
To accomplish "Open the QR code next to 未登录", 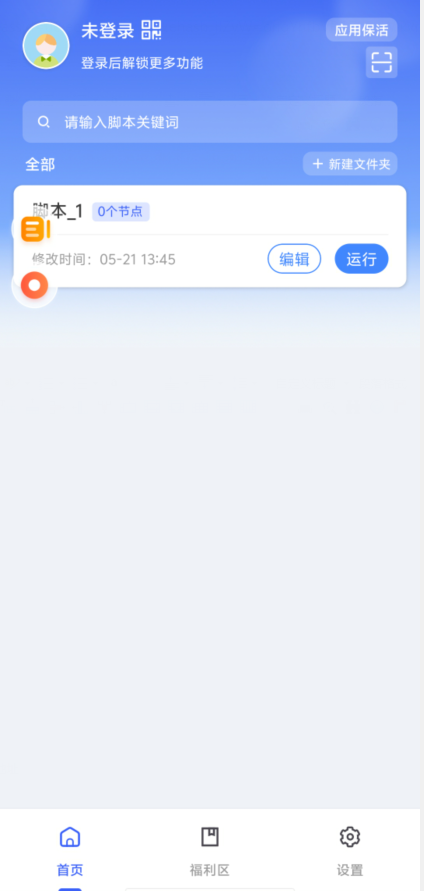I will 151,30.
